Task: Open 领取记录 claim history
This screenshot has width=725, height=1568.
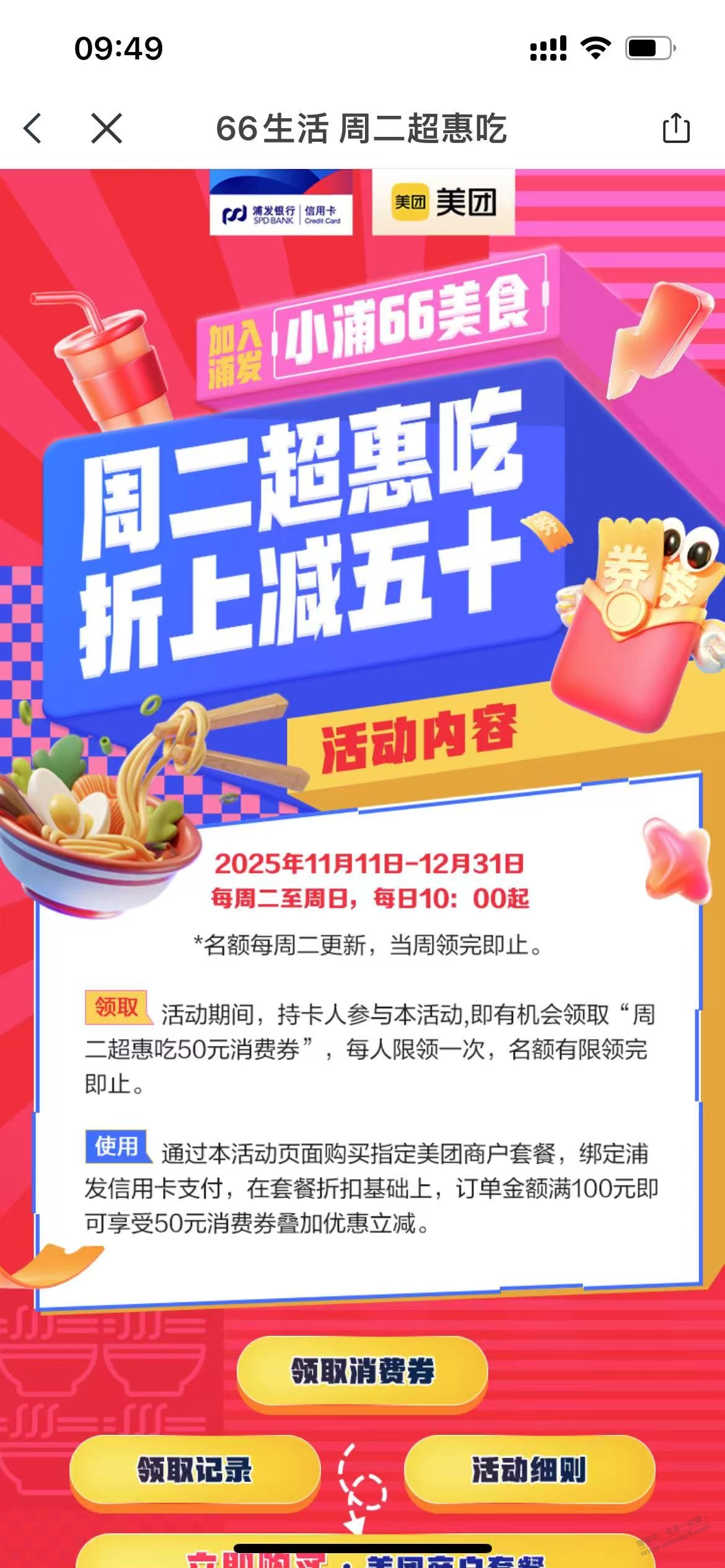Action: pos(195,1469)
